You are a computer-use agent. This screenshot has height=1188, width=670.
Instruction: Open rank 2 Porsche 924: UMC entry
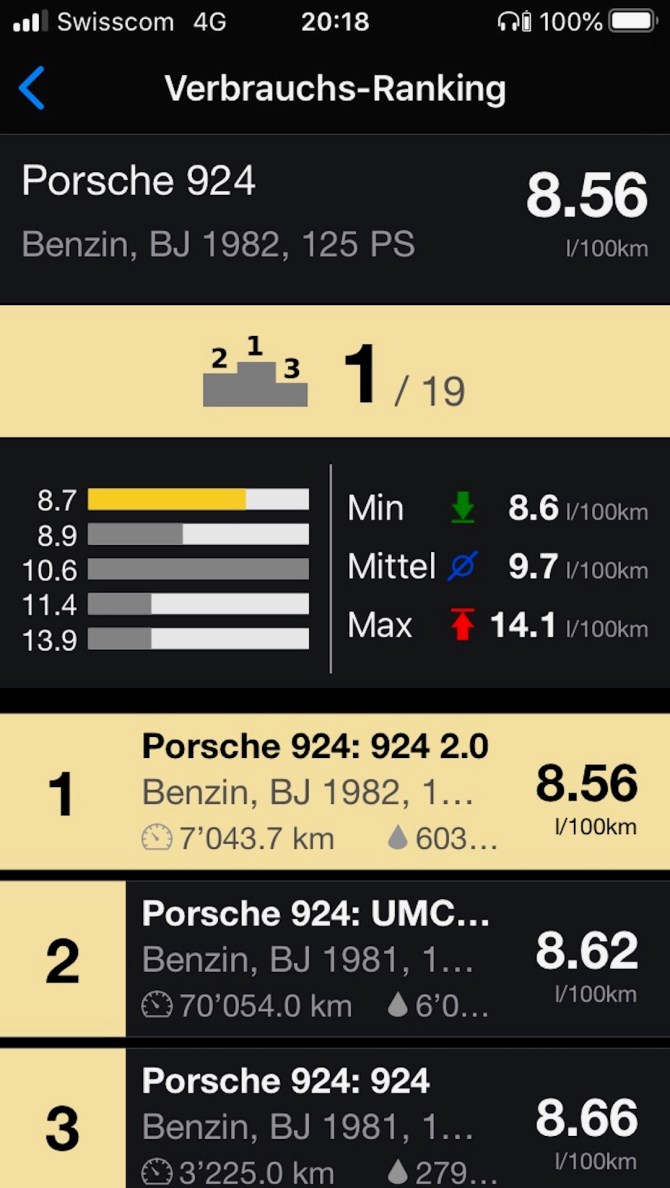pos(335,958)
